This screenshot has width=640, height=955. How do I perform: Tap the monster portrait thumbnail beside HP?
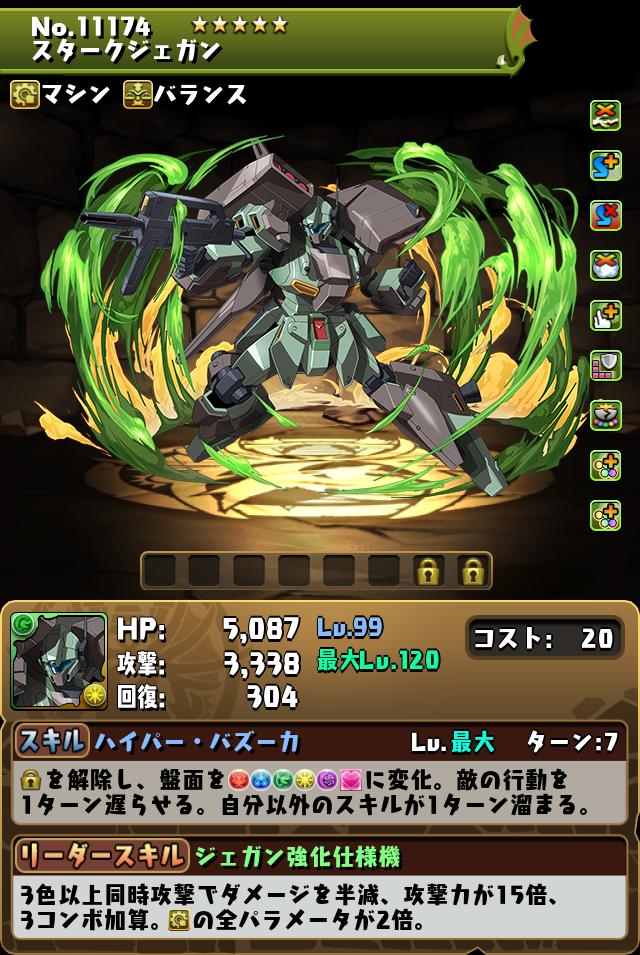pyautogui.click(x=59, y=661)
